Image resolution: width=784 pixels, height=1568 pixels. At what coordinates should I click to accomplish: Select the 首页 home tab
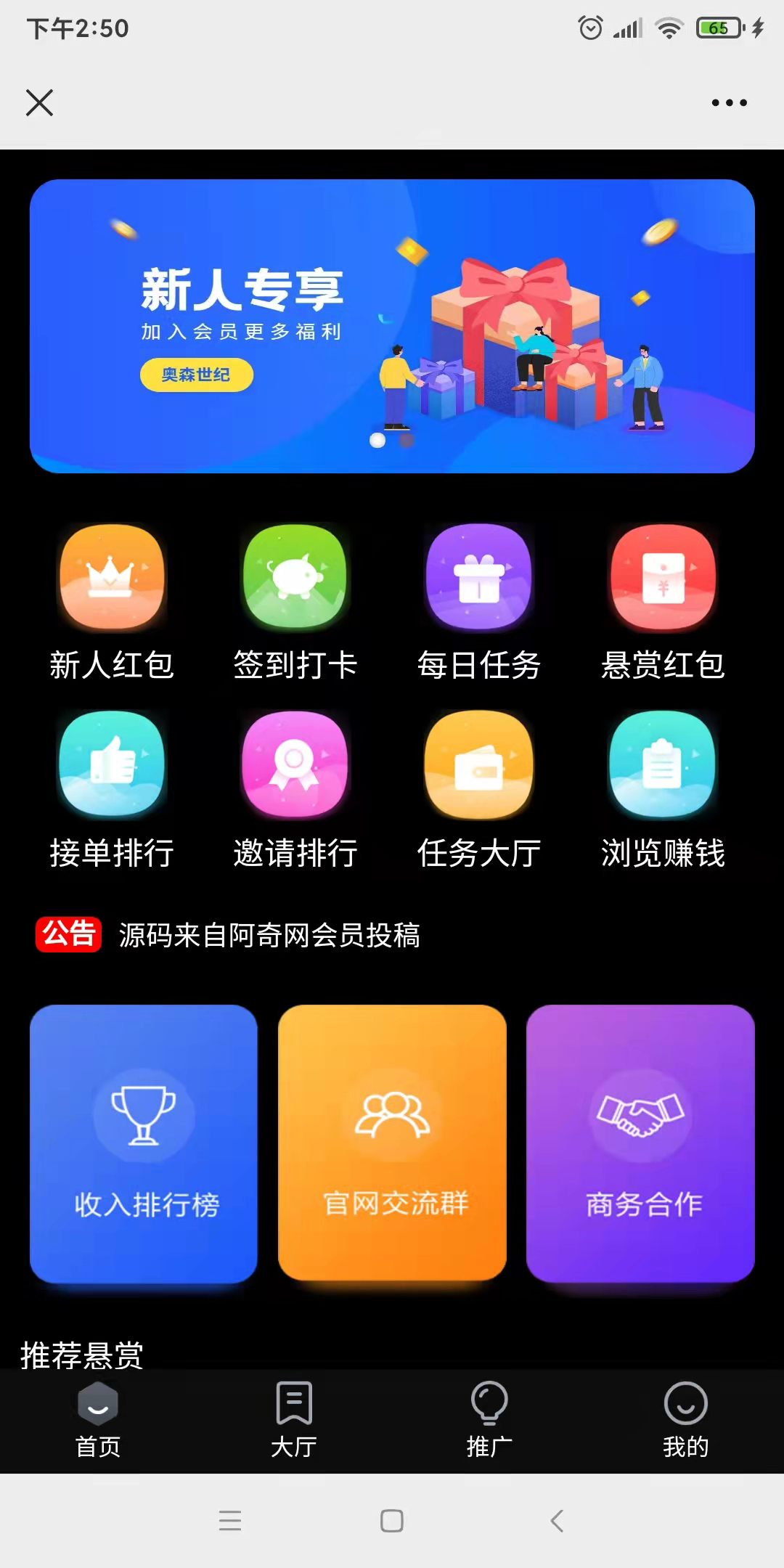click(x=98, y=1419)
